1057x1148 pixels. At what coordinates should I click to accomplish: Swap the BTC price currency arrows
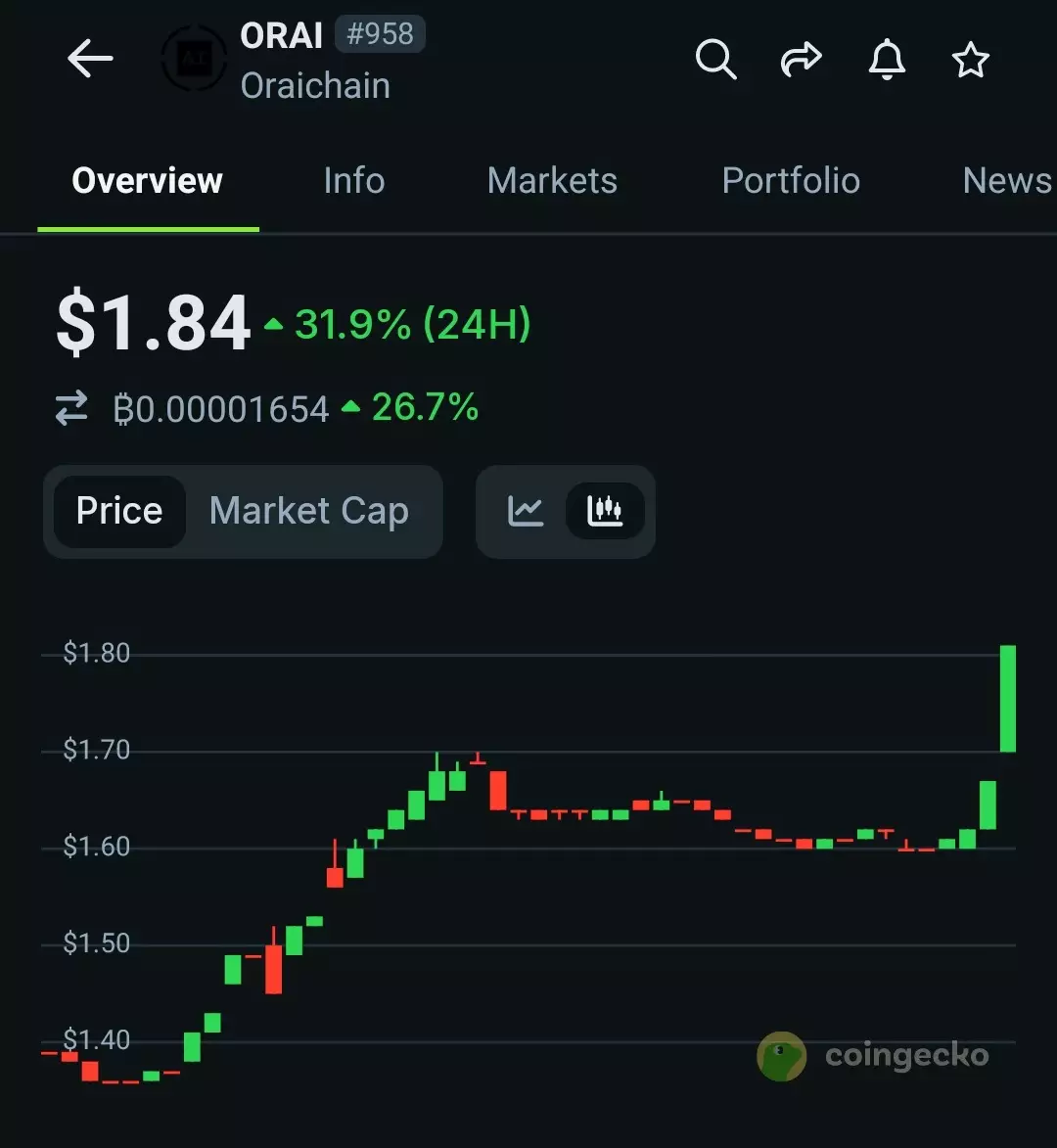pos(71,408)
